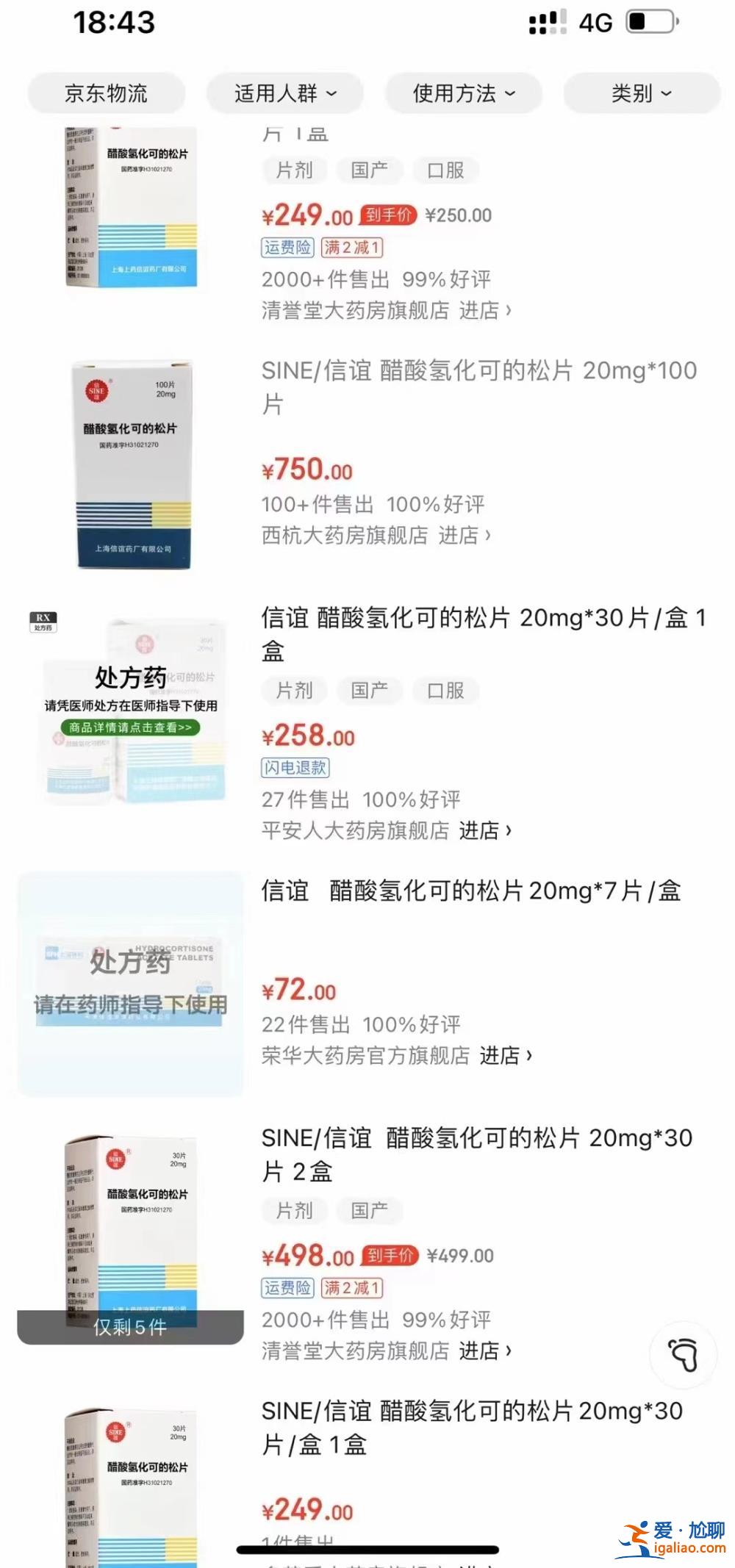Tap the 闪电退款 refund badge
The width and height of the screenshot is (735, 1568).
295,767
